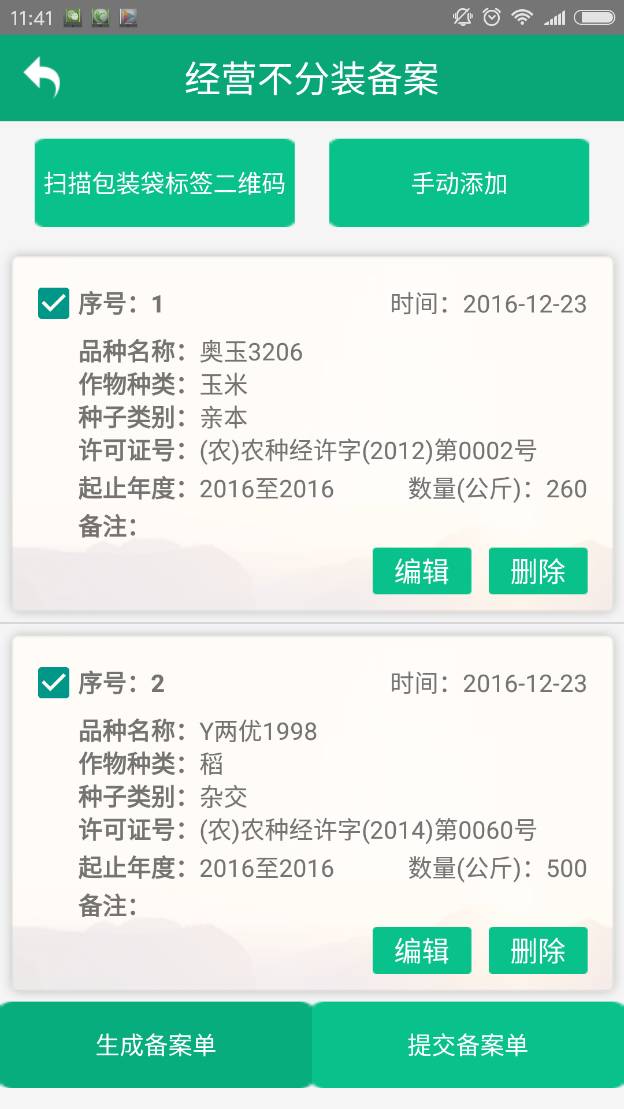The height and width of the screenshot is (1109, 624).
Task: Uncheck the checkbox for 序号 2
Action: (x=53, y=683)
